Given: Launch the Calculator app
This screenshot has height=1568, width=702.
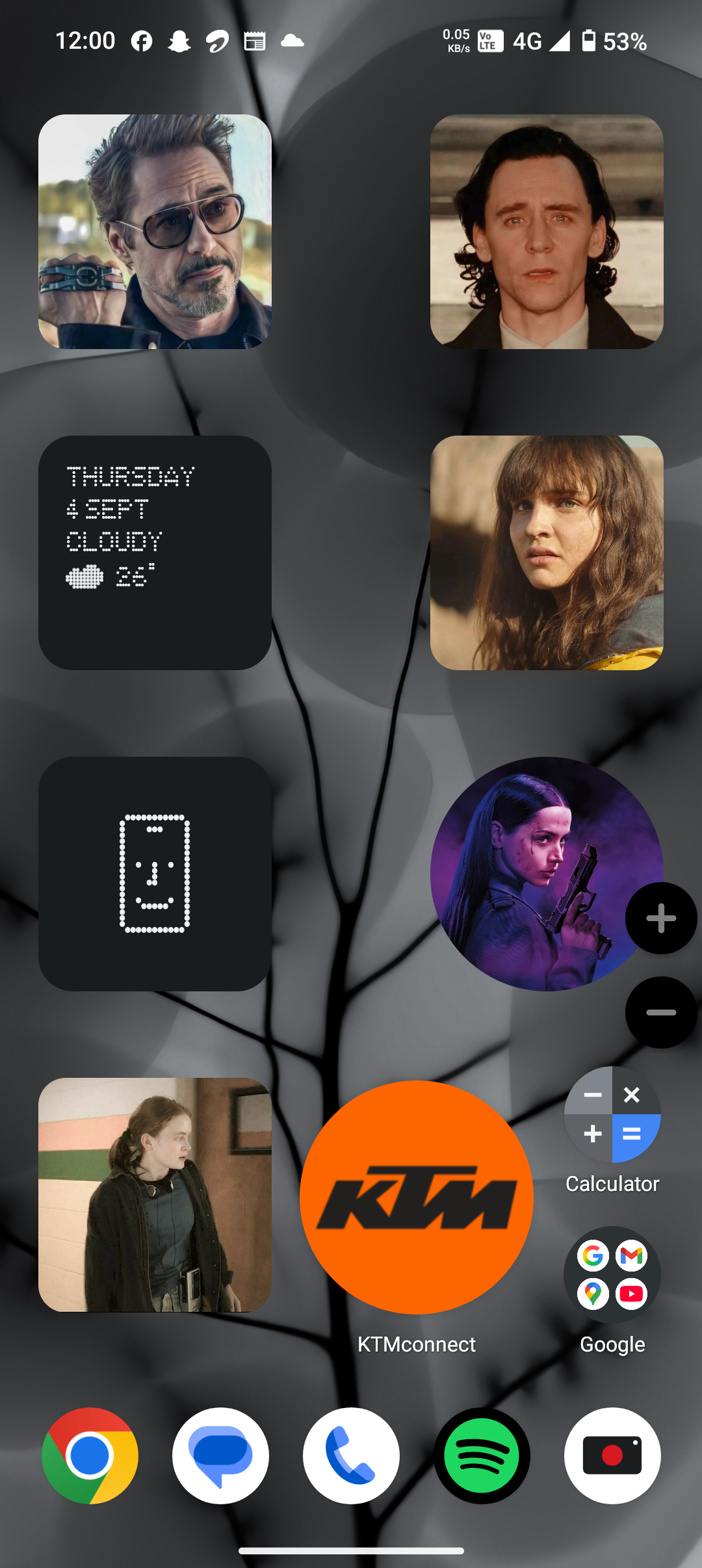Looking at the screenshot, I should coord(612,1114).
